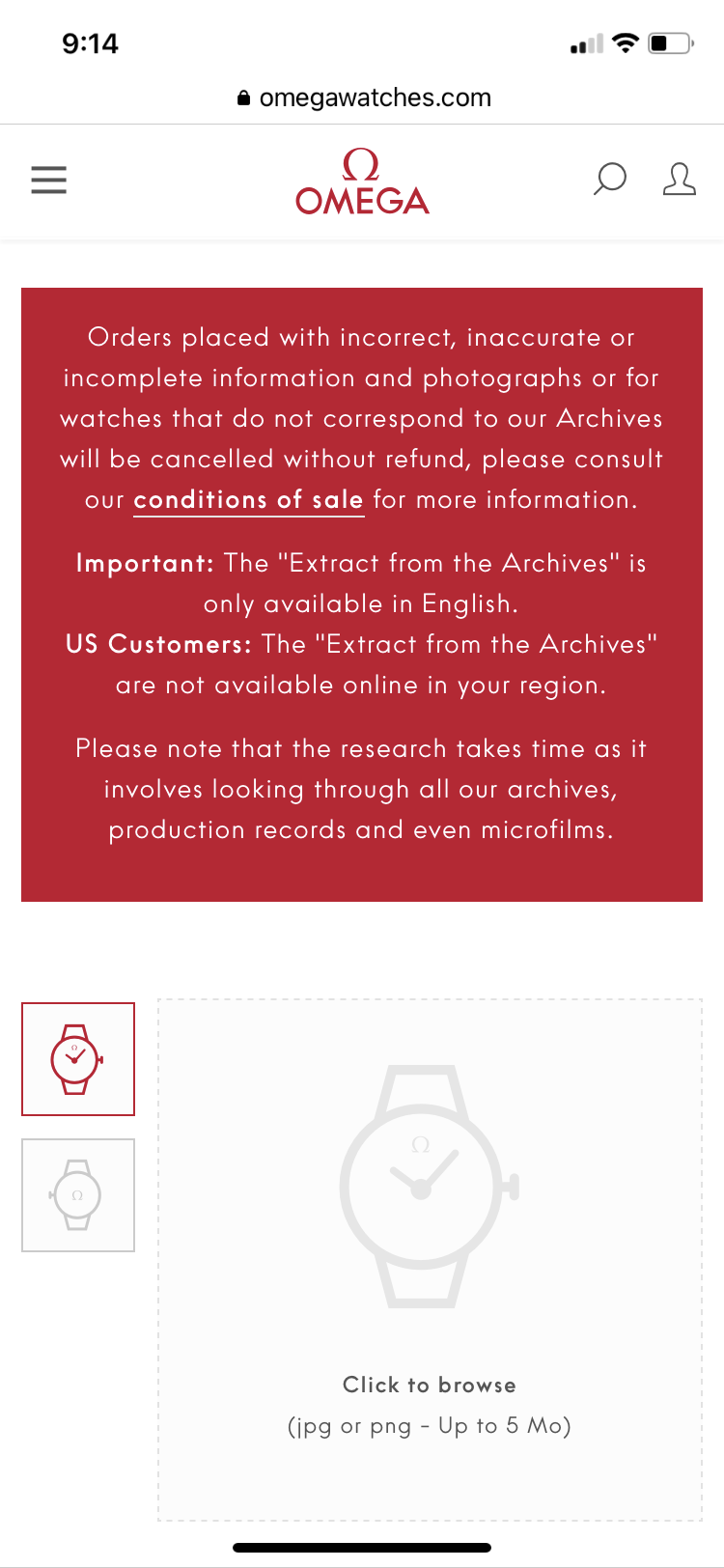The width and height of the screenshot is (724, 1568).
Task: Open the search magnifier
Action: pyautogui.click(x=609, y=179)
